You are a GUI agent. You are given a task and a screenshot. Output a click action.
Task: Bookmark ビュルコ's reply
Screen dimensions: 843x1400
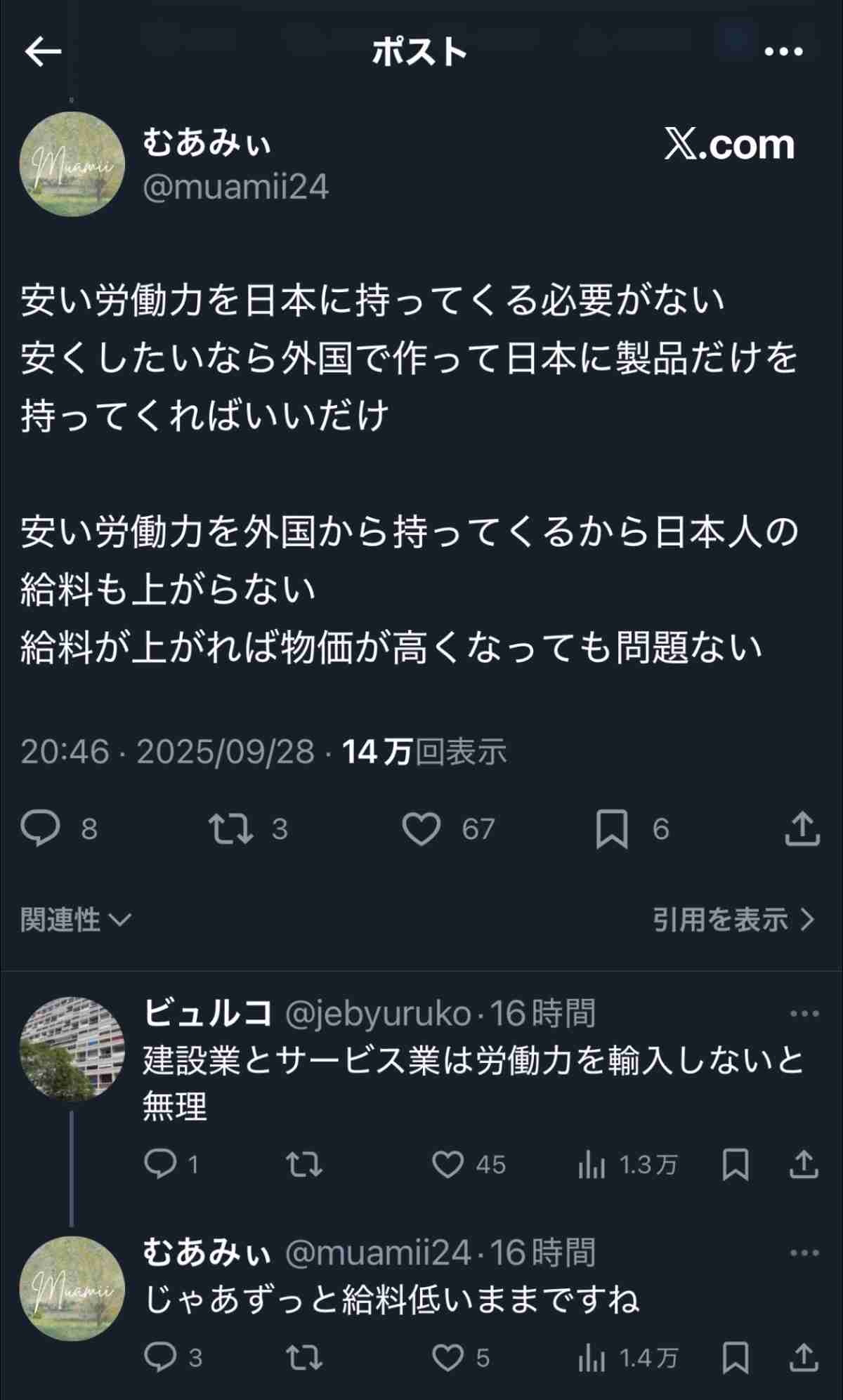click(736, 1165)
